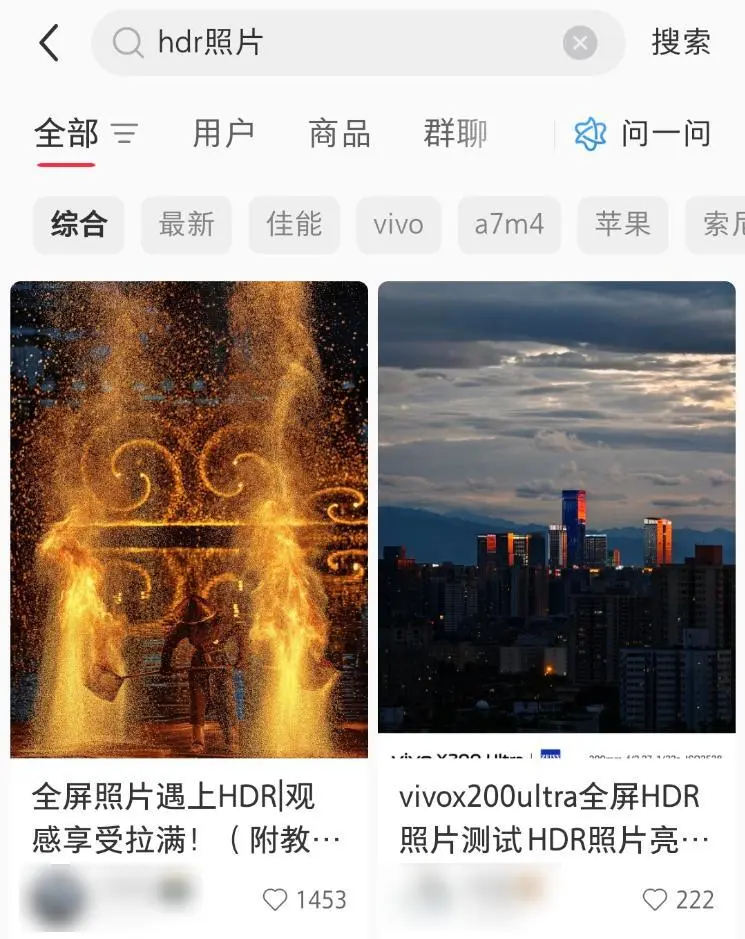This screenshot has width=745, height=939.
Task: Open the sort filter icon beside 全部
Action: click(122, 133)
